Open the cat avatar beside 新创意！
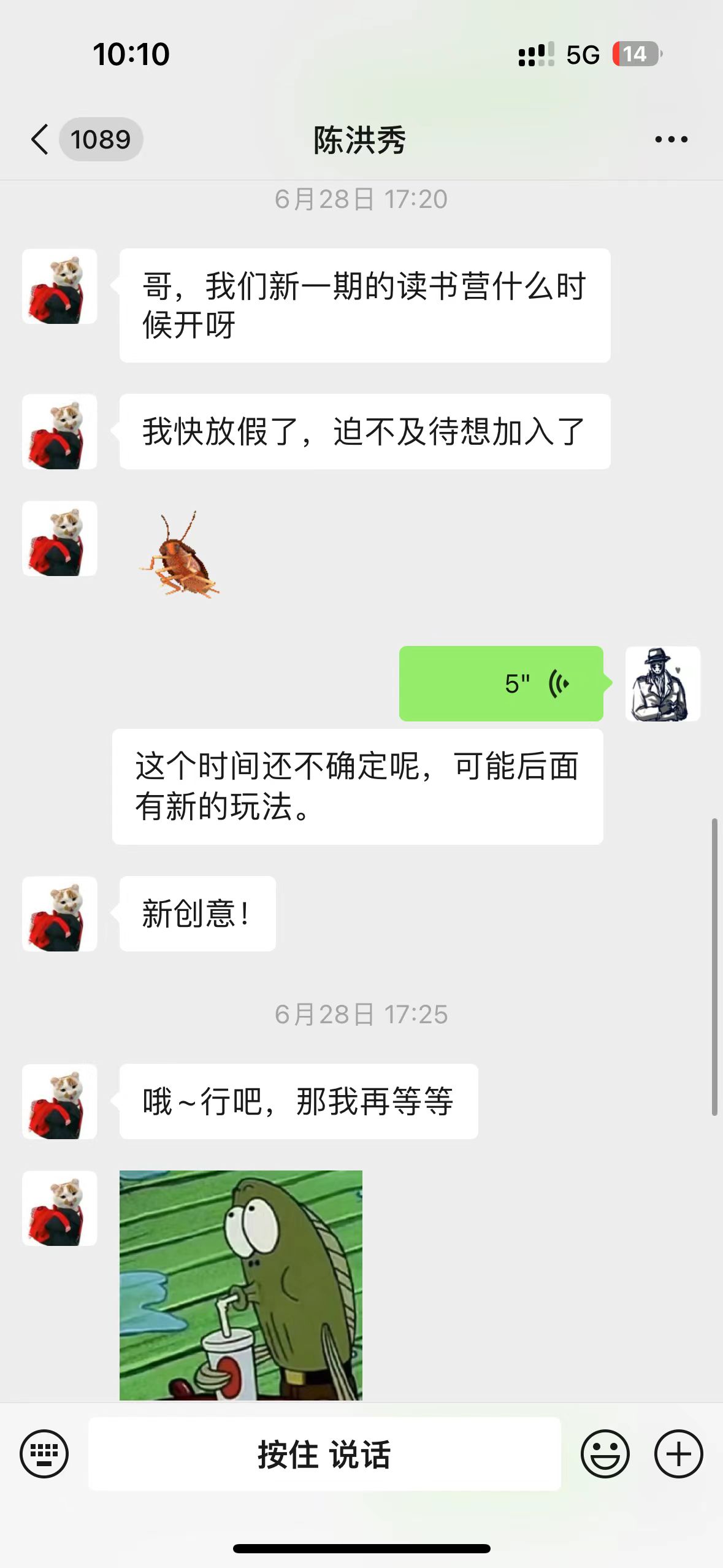Screen dimensions: 723x1568 pos(59,914)
